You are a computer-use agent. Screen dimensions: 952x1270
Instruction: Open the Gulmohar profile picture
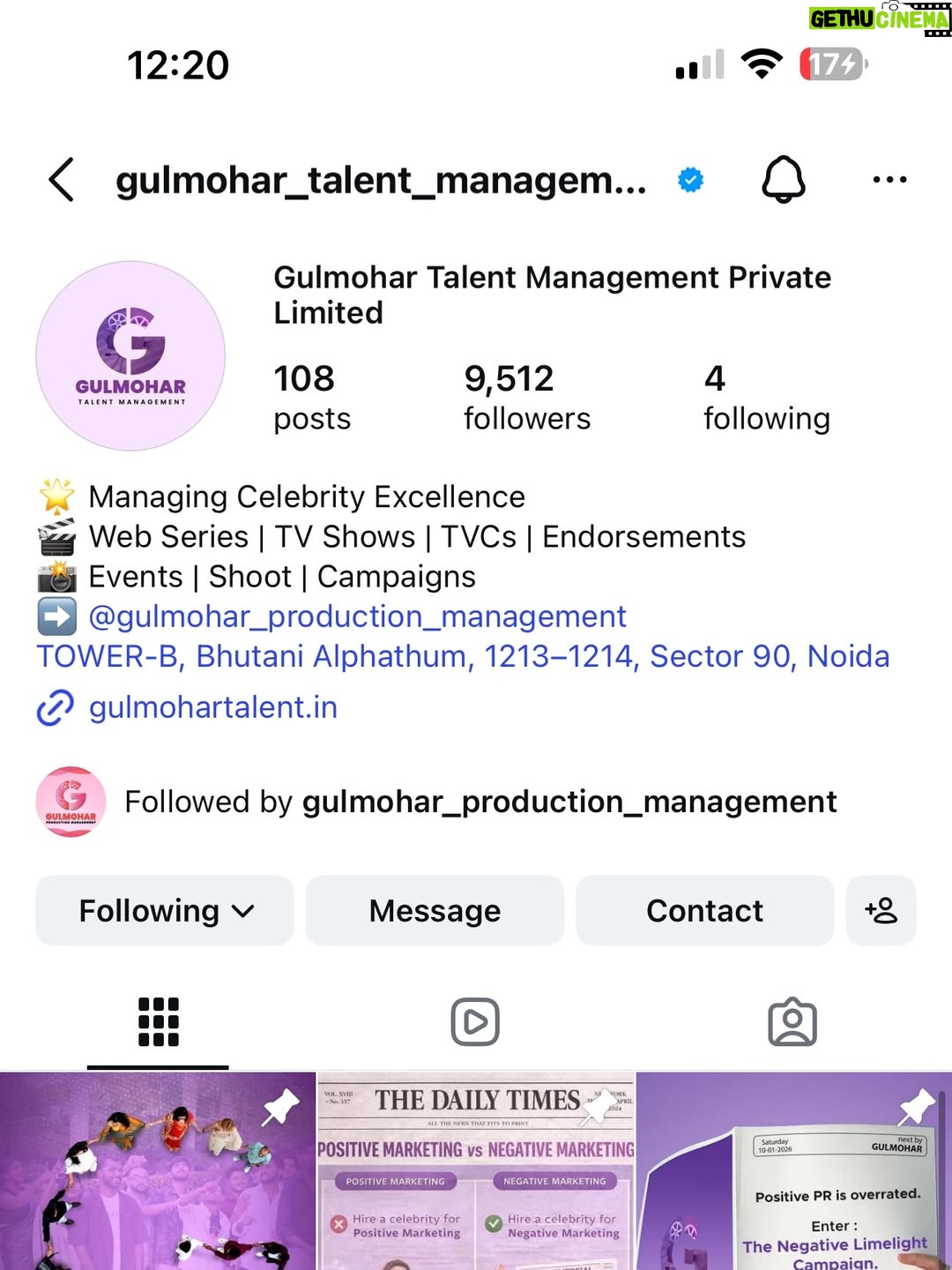pos(130,355)
